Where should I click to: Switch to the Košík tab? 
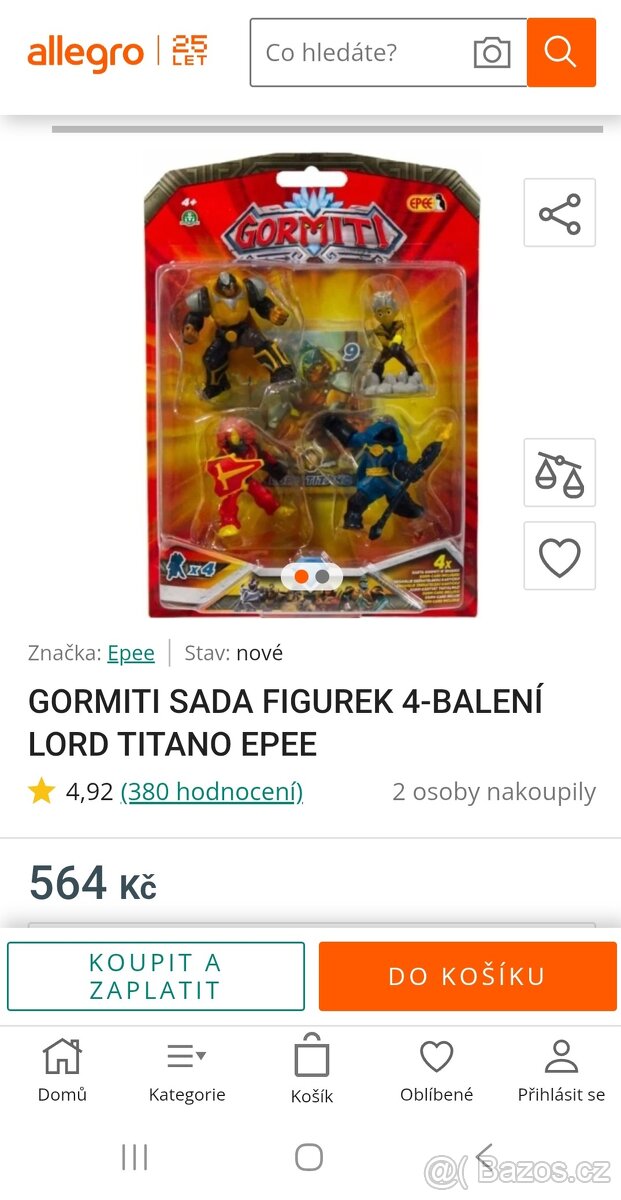tap(311, 1070)
